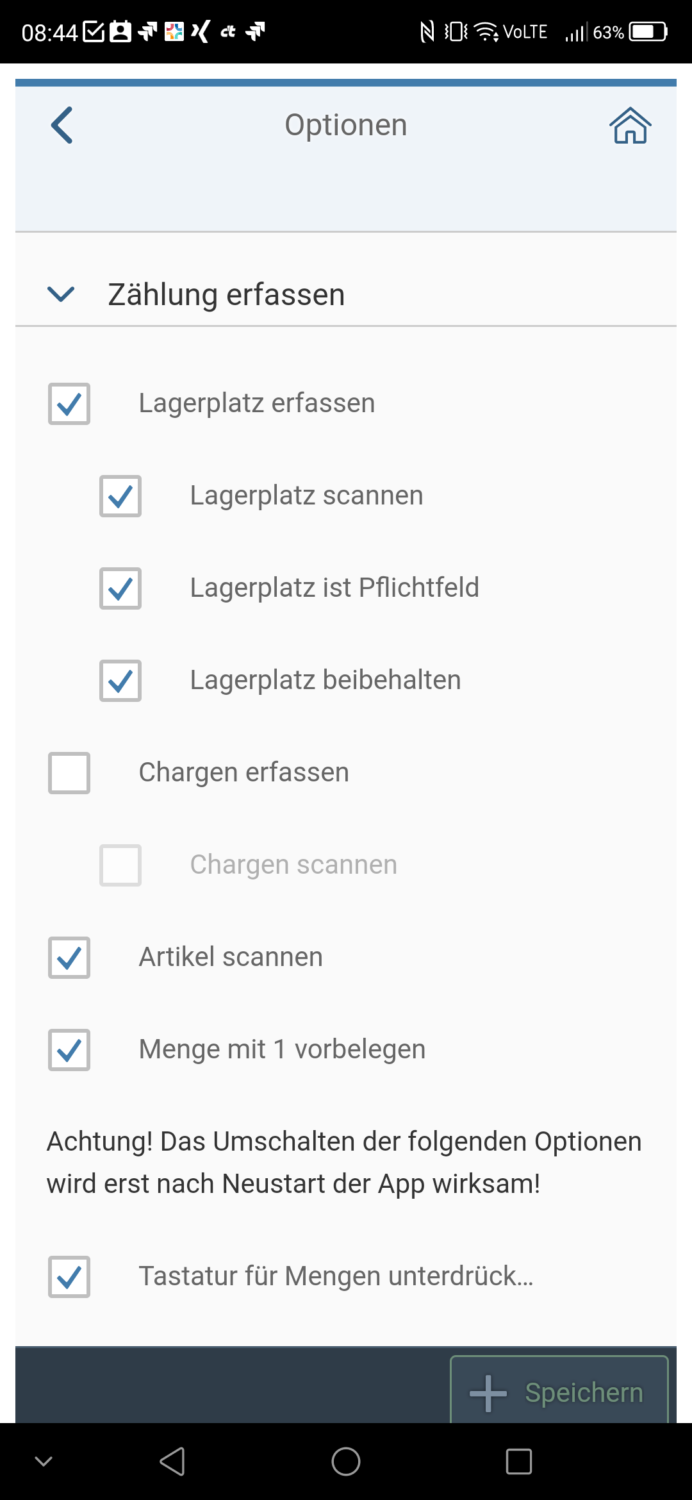Go back using the header arrow
Image resolution: width=692 pixels, height=1500 pixels.
pyautogui.click(x=62, y=126)
